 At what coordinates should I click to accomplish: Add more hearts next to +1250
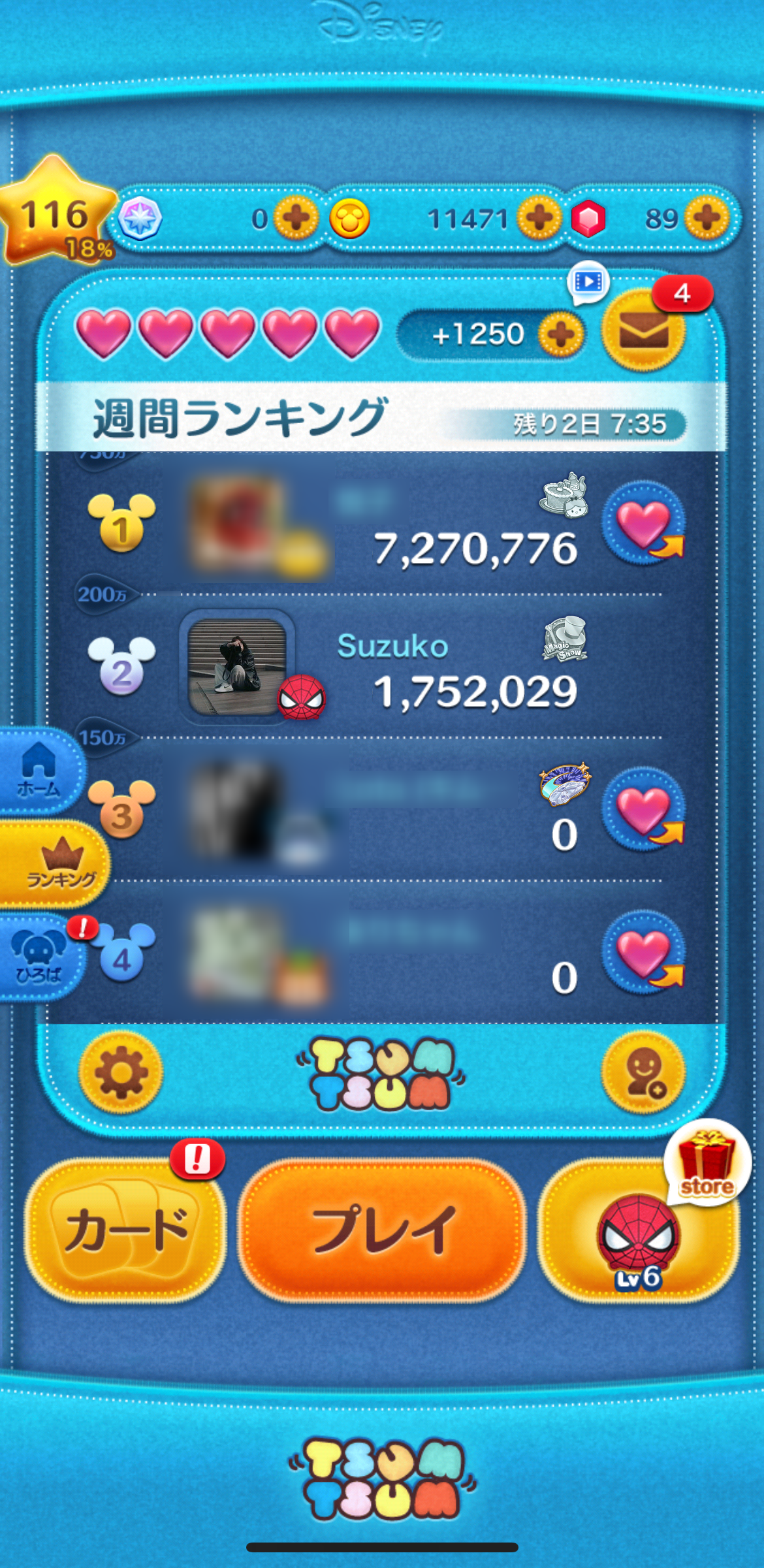coord(561,334)
